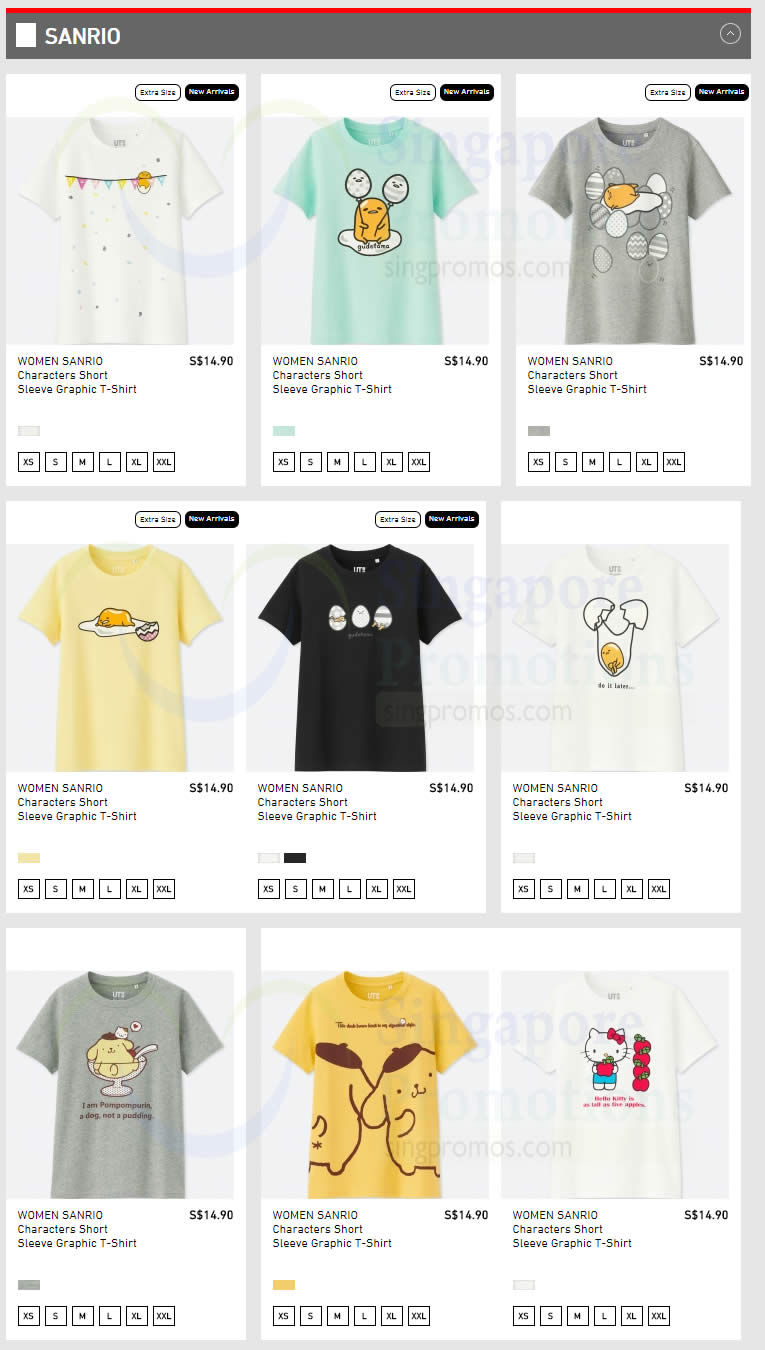The width and height of the screenshot is (765, 1350).
Task: Choose the black swatch on the three-eggs tee
Action: click(295, 858)
